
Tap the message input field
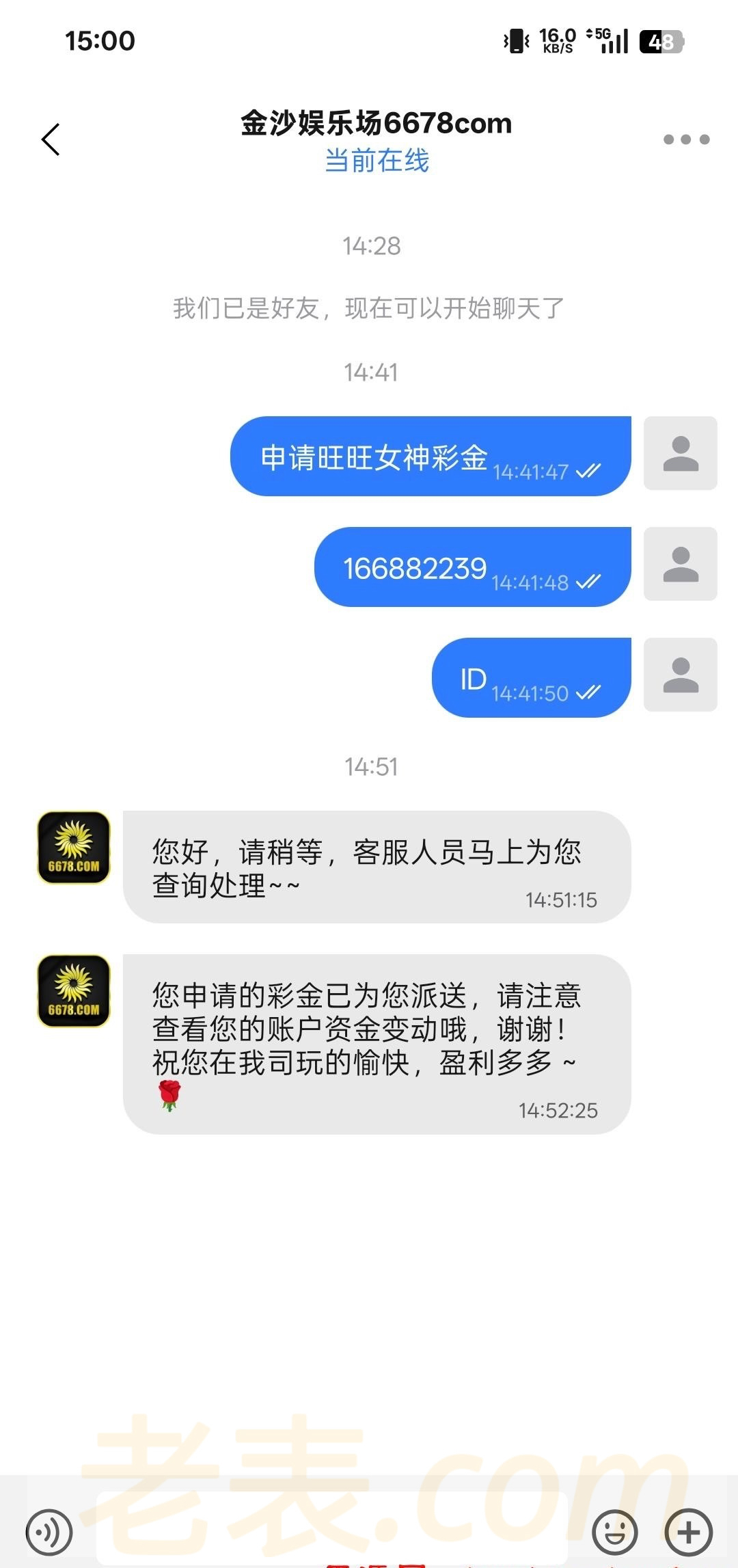point(331,1530)
